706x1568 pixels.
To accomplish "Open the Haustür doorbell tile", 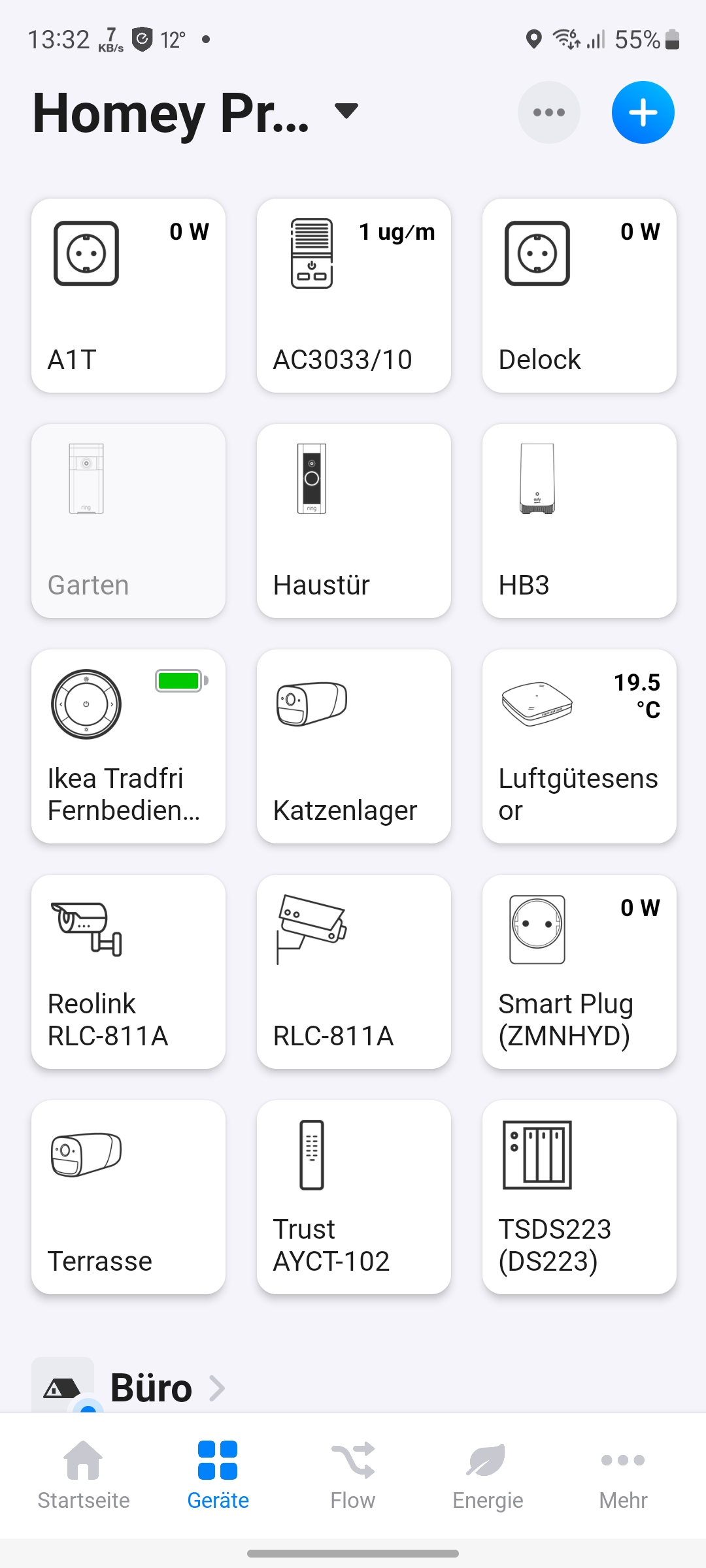I will pyautogui.click(x=354, y=521).
